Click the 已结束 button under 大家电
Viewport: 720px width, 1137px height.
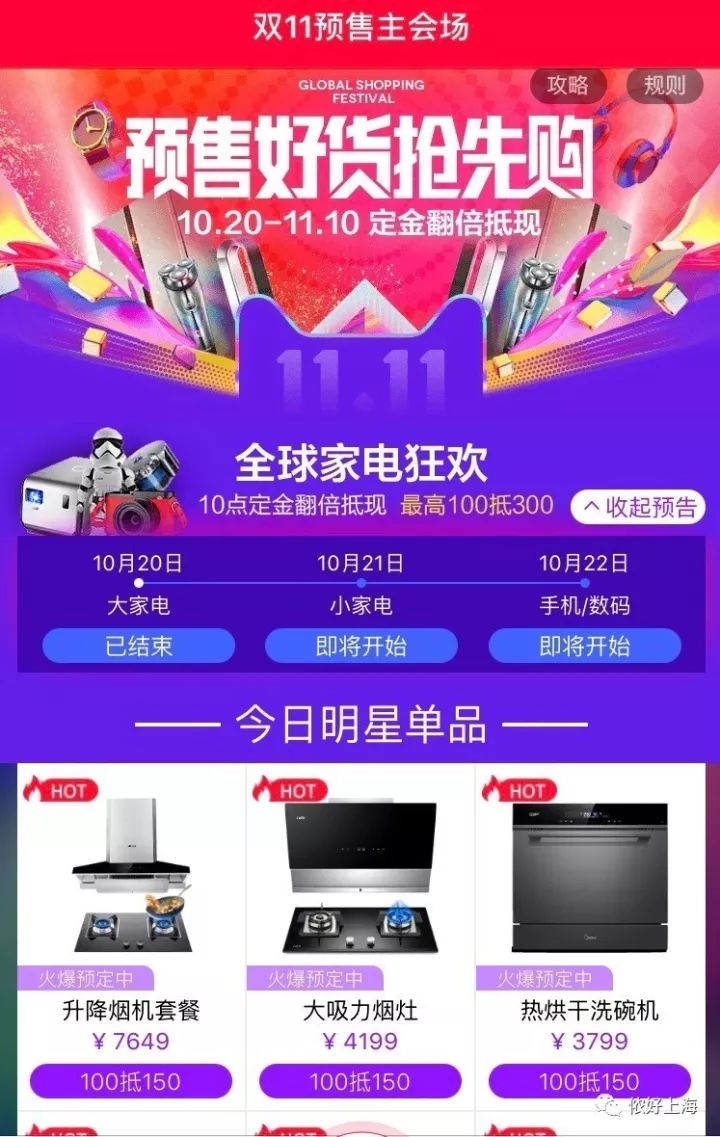pyautogui.click(x=137, y=646)
